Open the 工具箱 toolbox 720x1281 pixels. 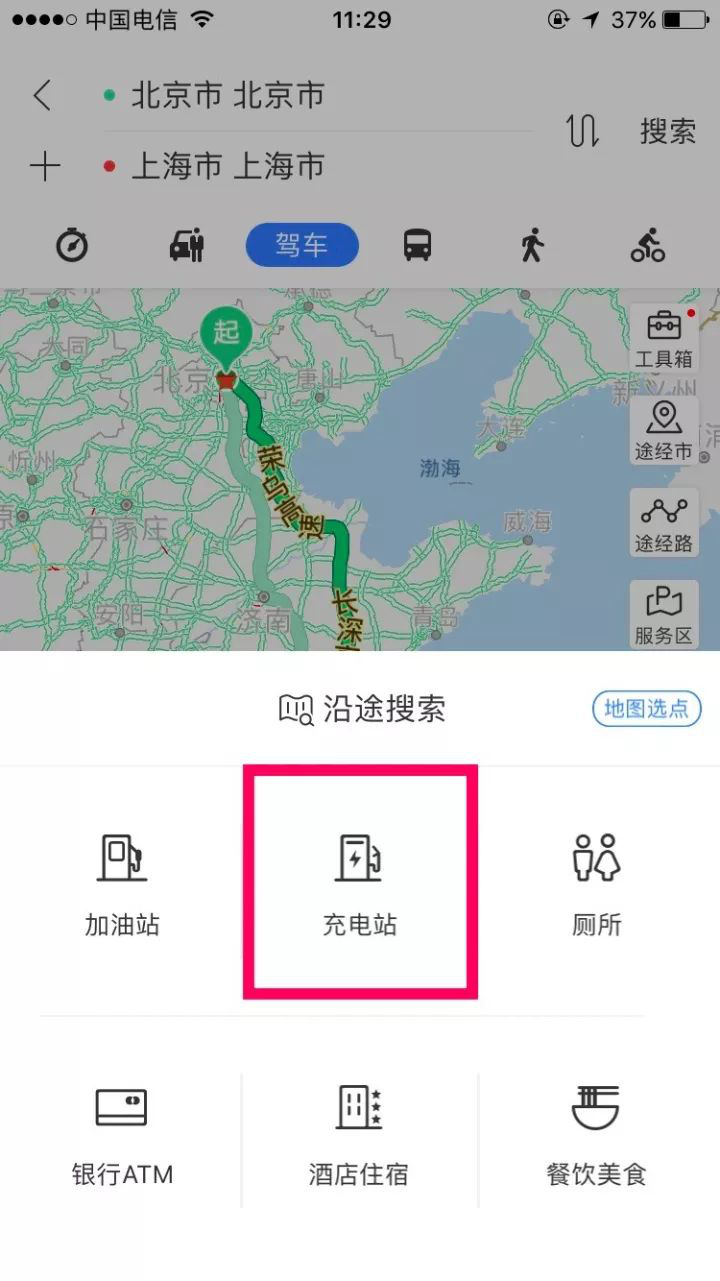point(663,338)
